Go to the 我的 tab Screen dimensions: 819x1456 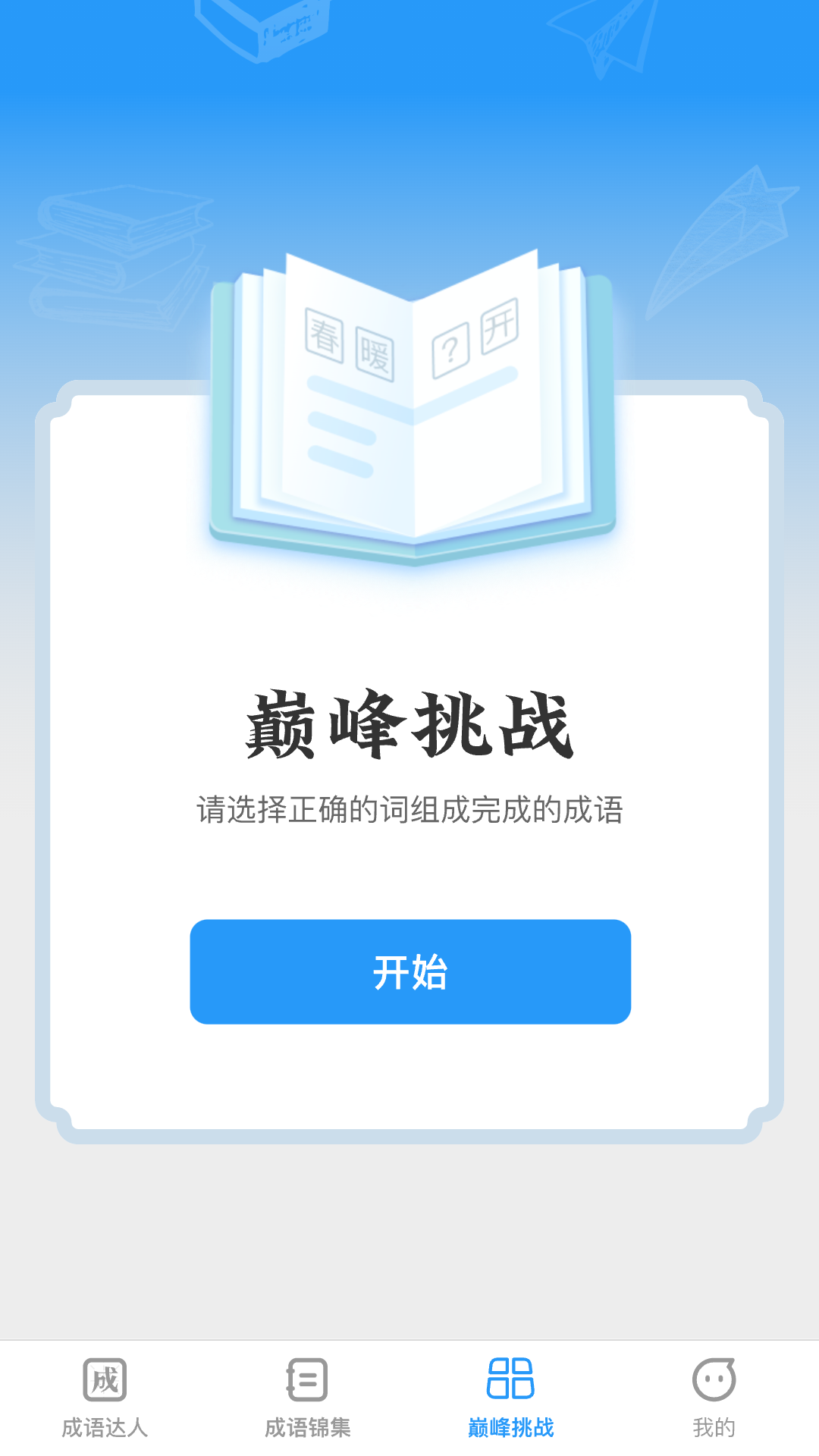714,1397
